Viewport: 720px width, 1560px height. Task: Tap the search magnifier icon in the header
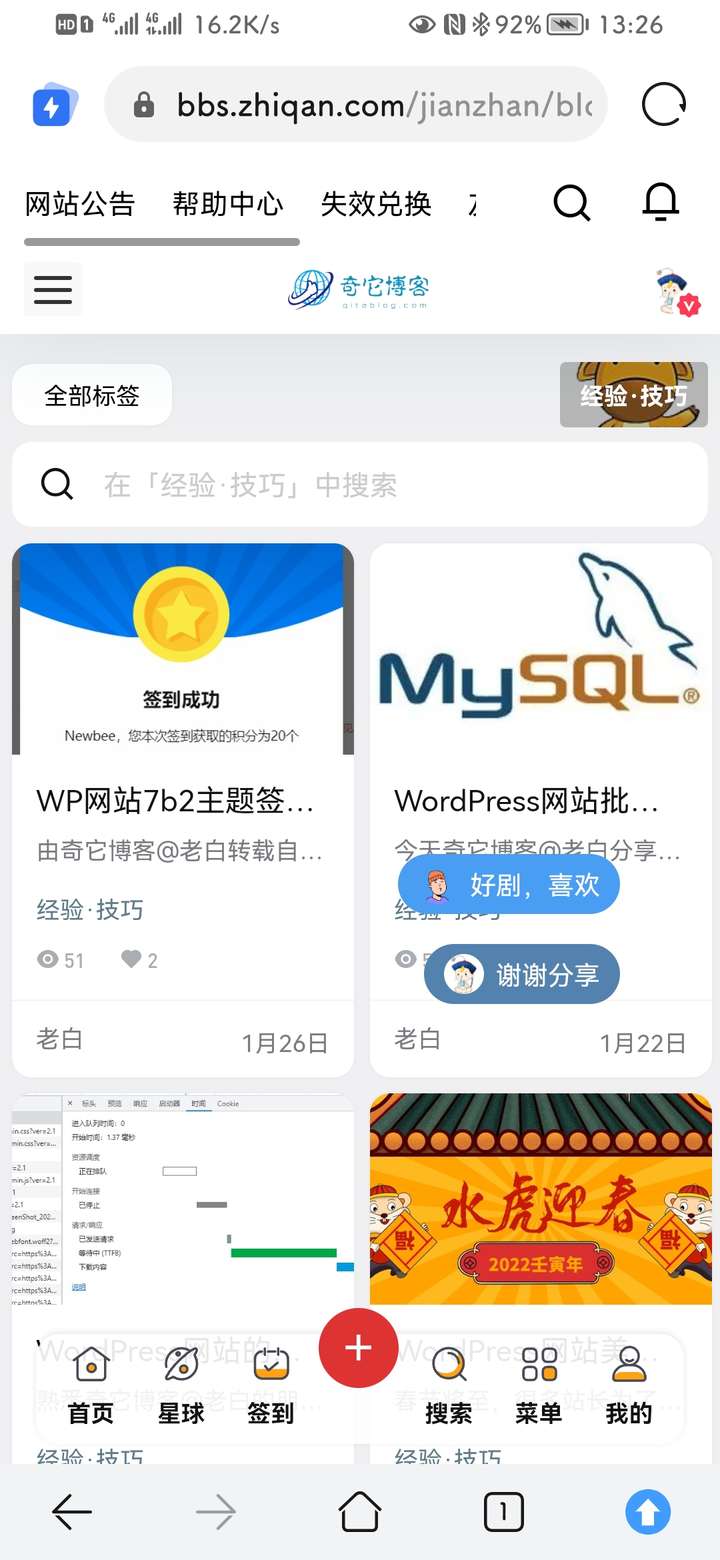coord(572,203)
